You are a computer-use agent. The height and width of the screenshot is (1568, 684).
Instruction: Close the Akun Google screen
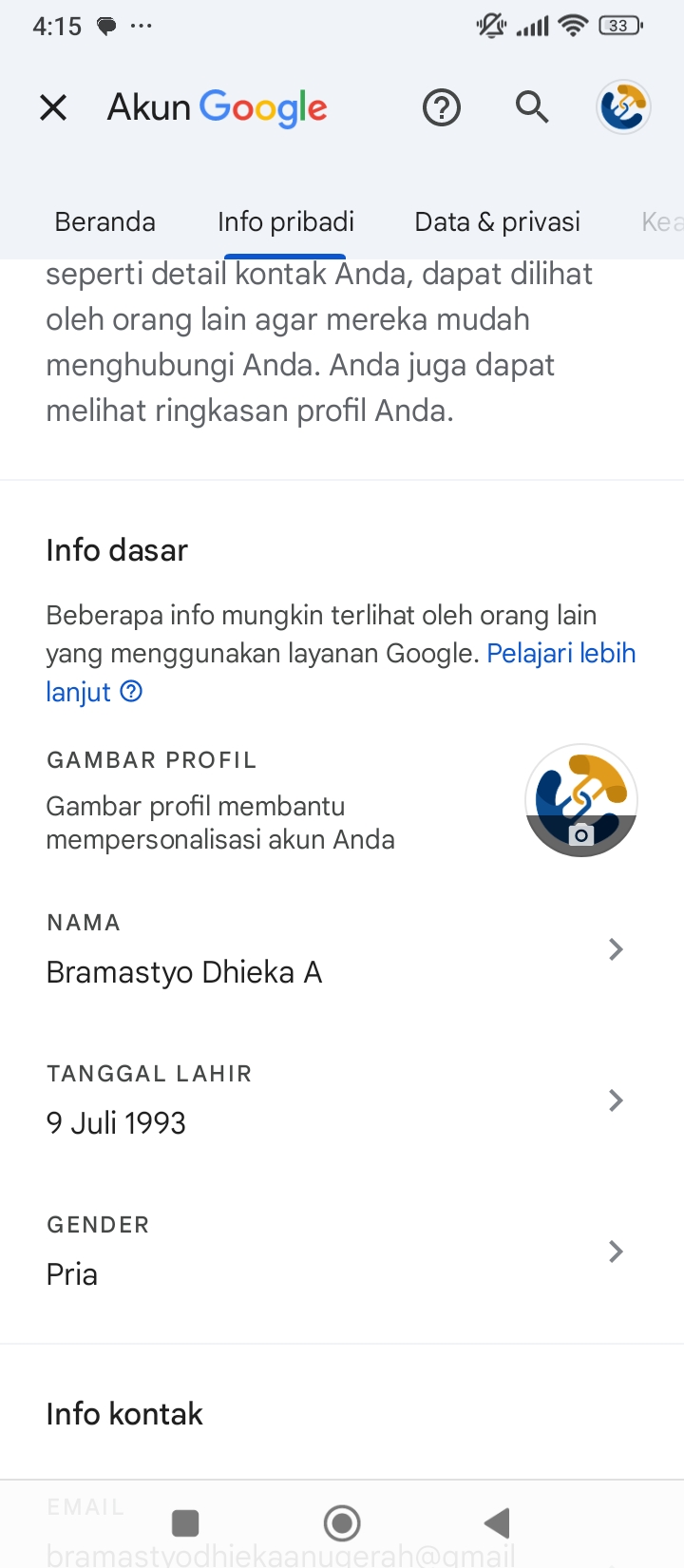point(53,107)
